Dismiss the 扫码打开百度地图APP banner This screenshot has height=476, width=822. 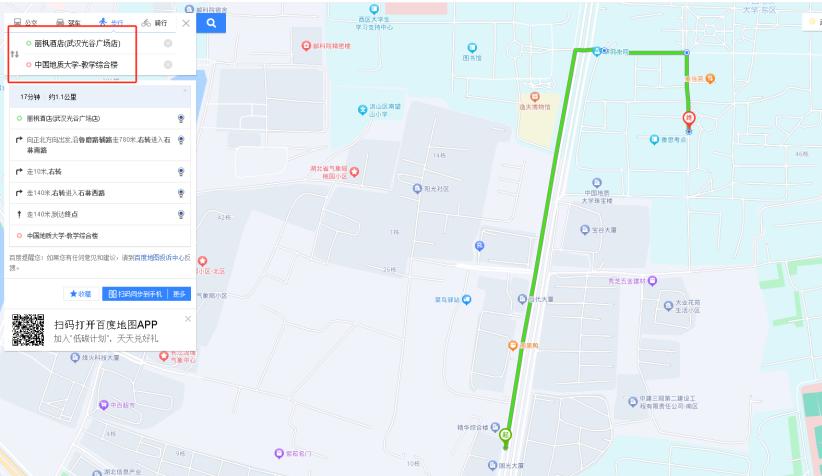(187, 319)
